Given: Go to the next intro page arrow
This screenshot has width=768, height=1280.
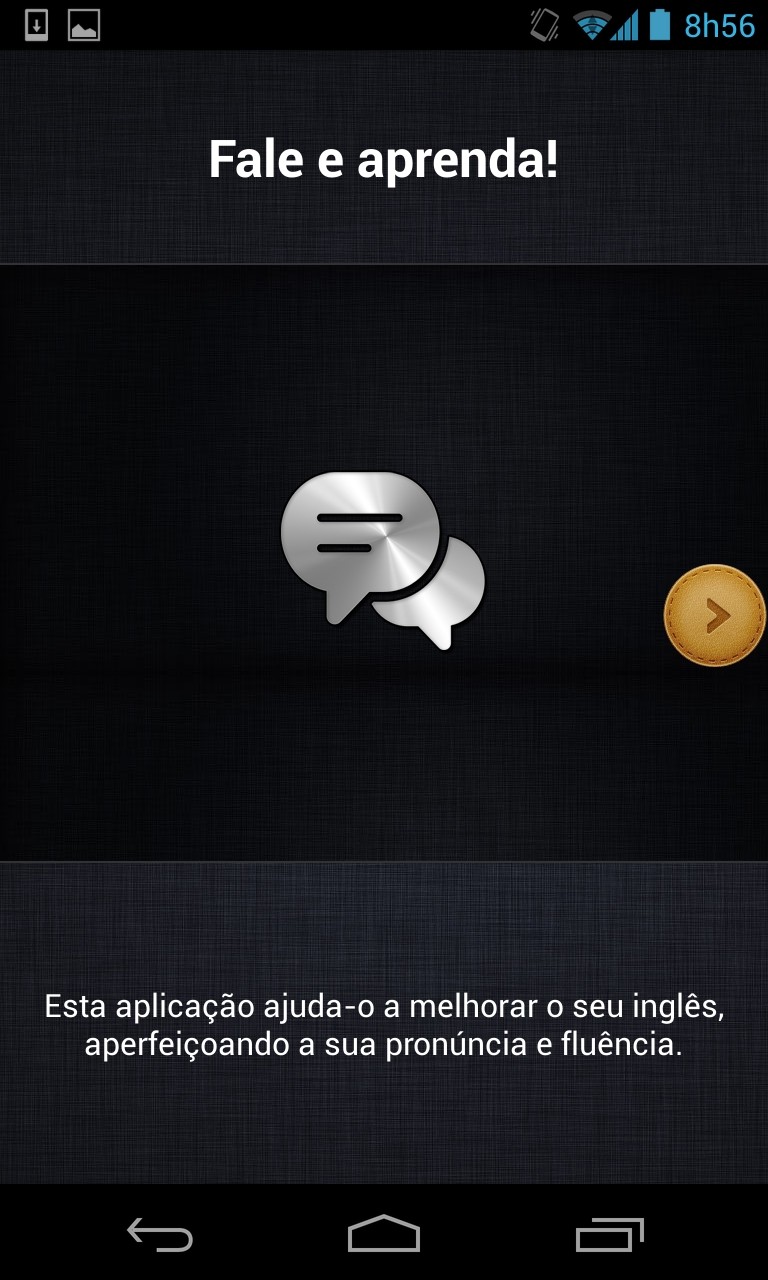Looking at the screenshot, I should tap(717, 615).
